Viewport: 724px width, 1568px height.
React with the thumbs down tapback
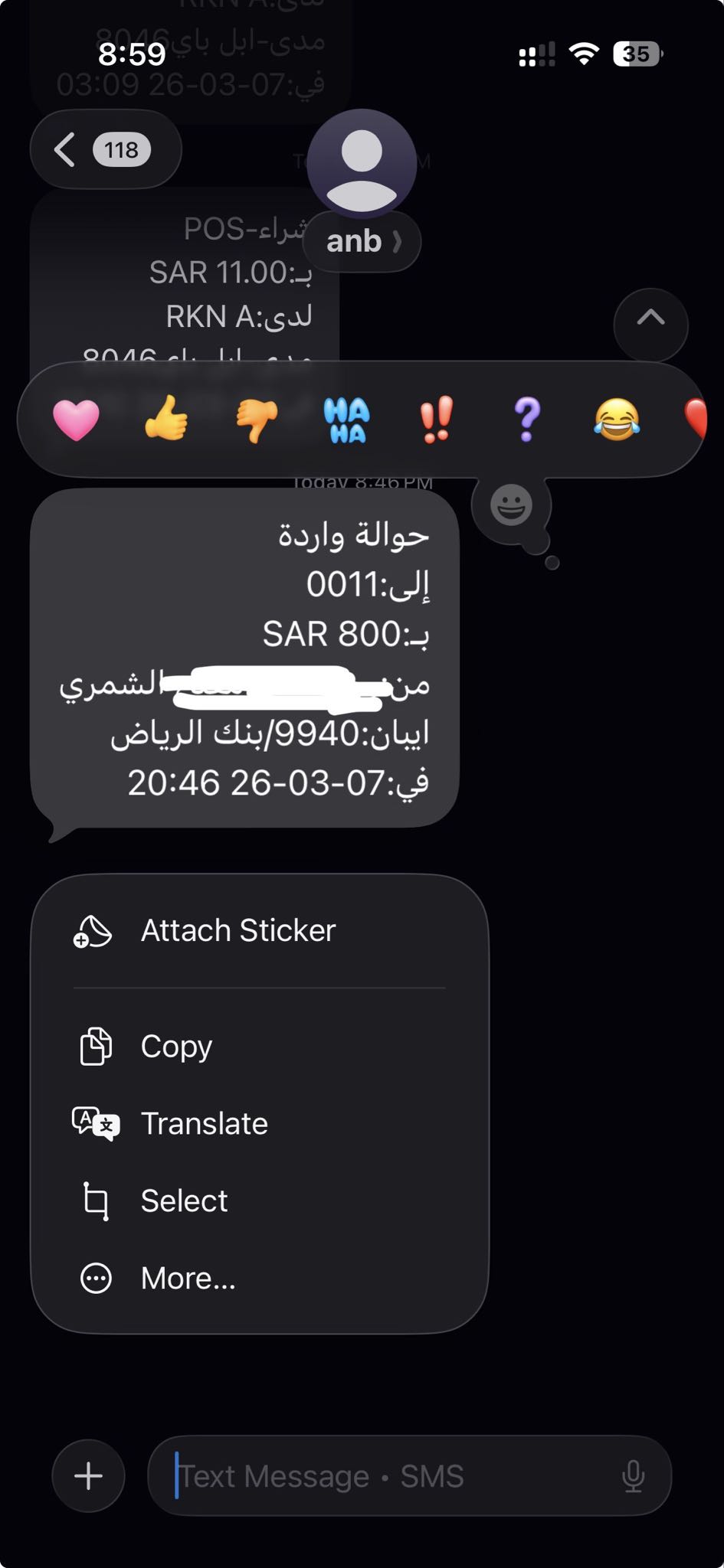click(x=257, y=420)
